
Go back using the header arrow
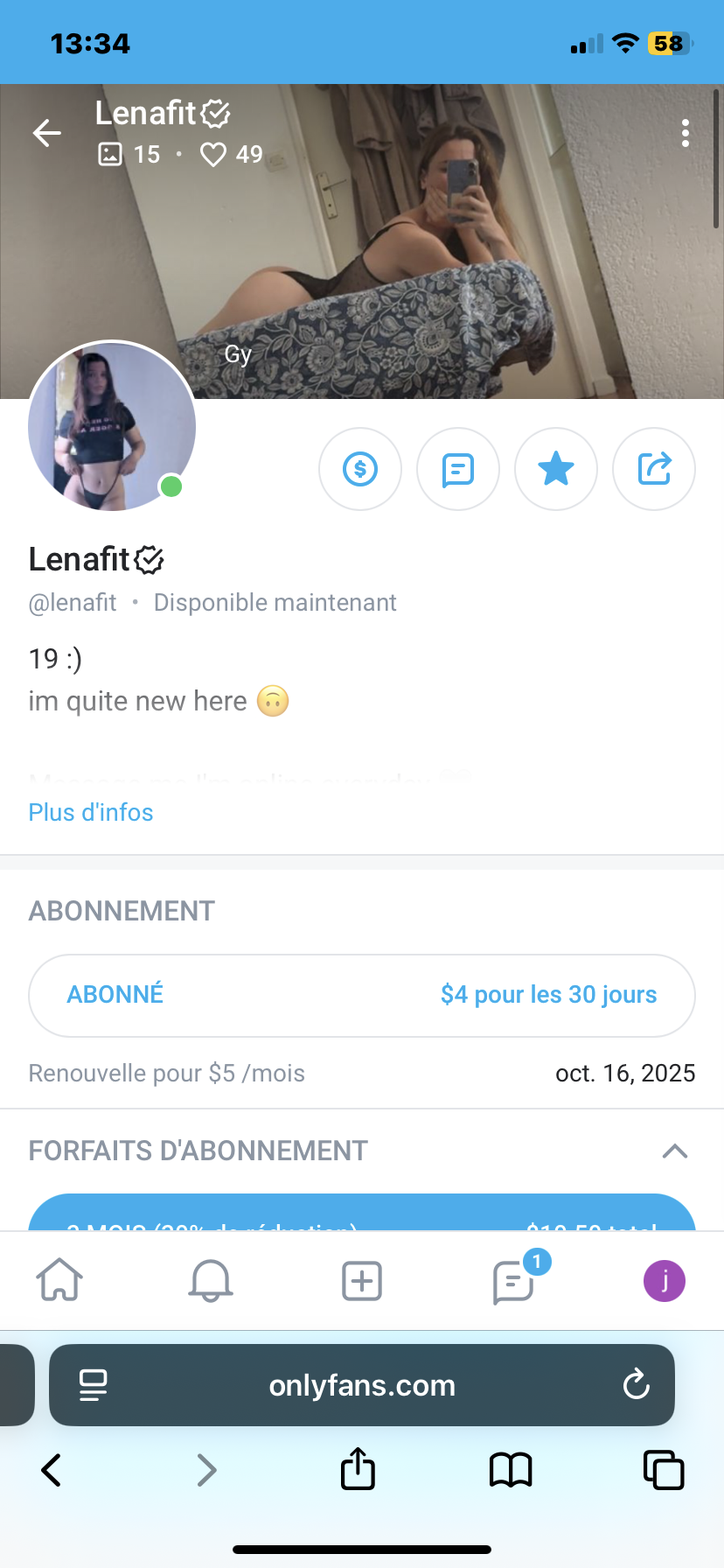47,133
